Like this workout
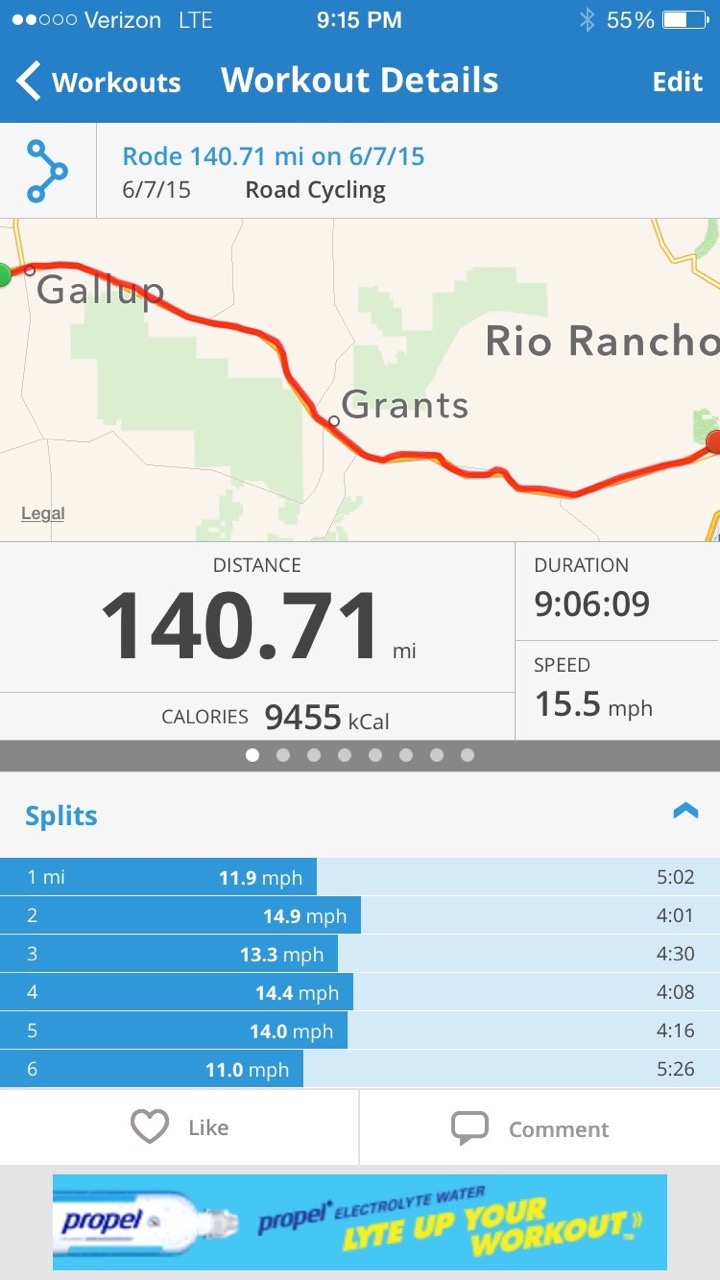 179,1127
